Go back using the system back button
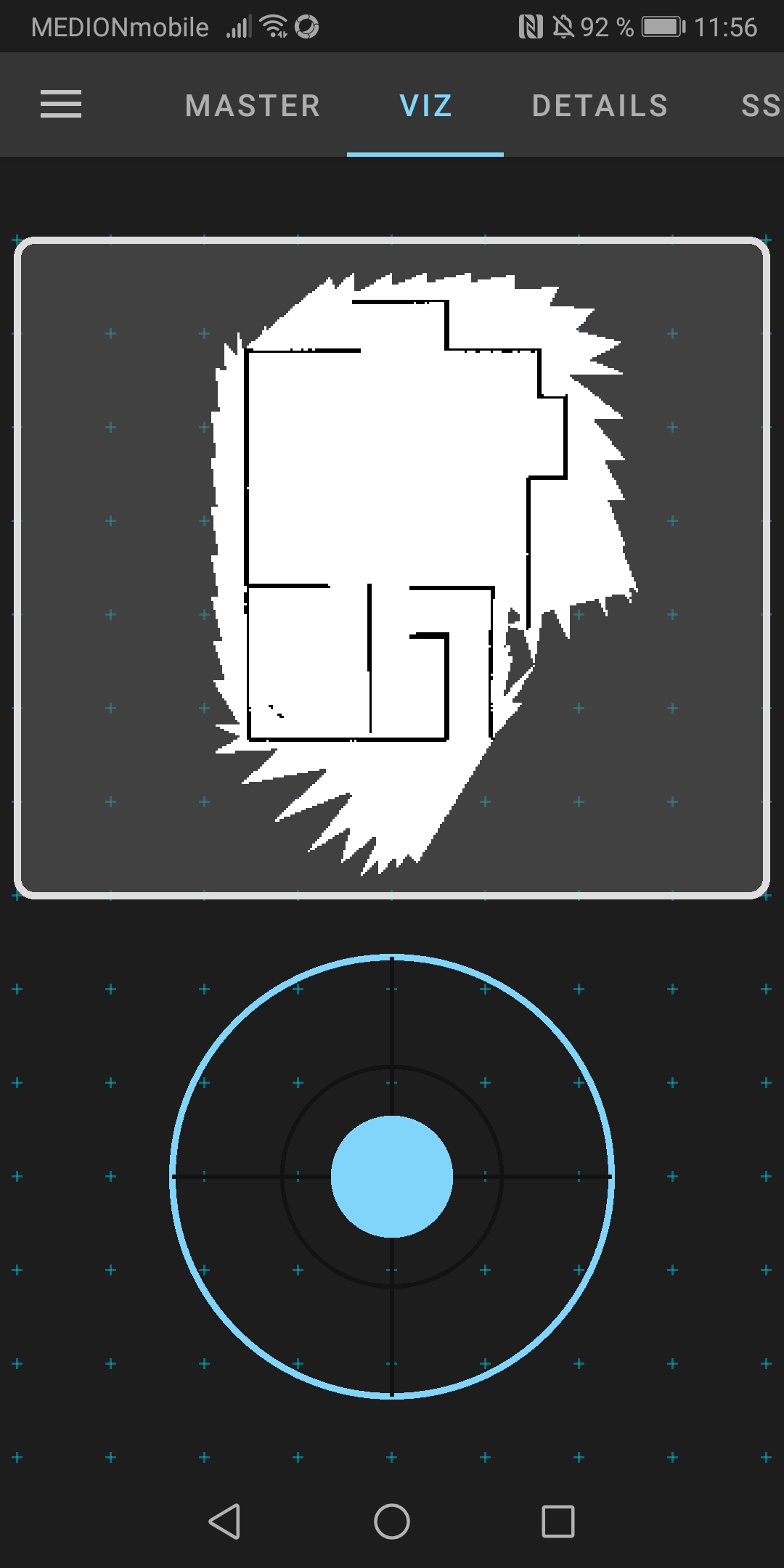784x1568 pixels. (x=224, y=1521)
